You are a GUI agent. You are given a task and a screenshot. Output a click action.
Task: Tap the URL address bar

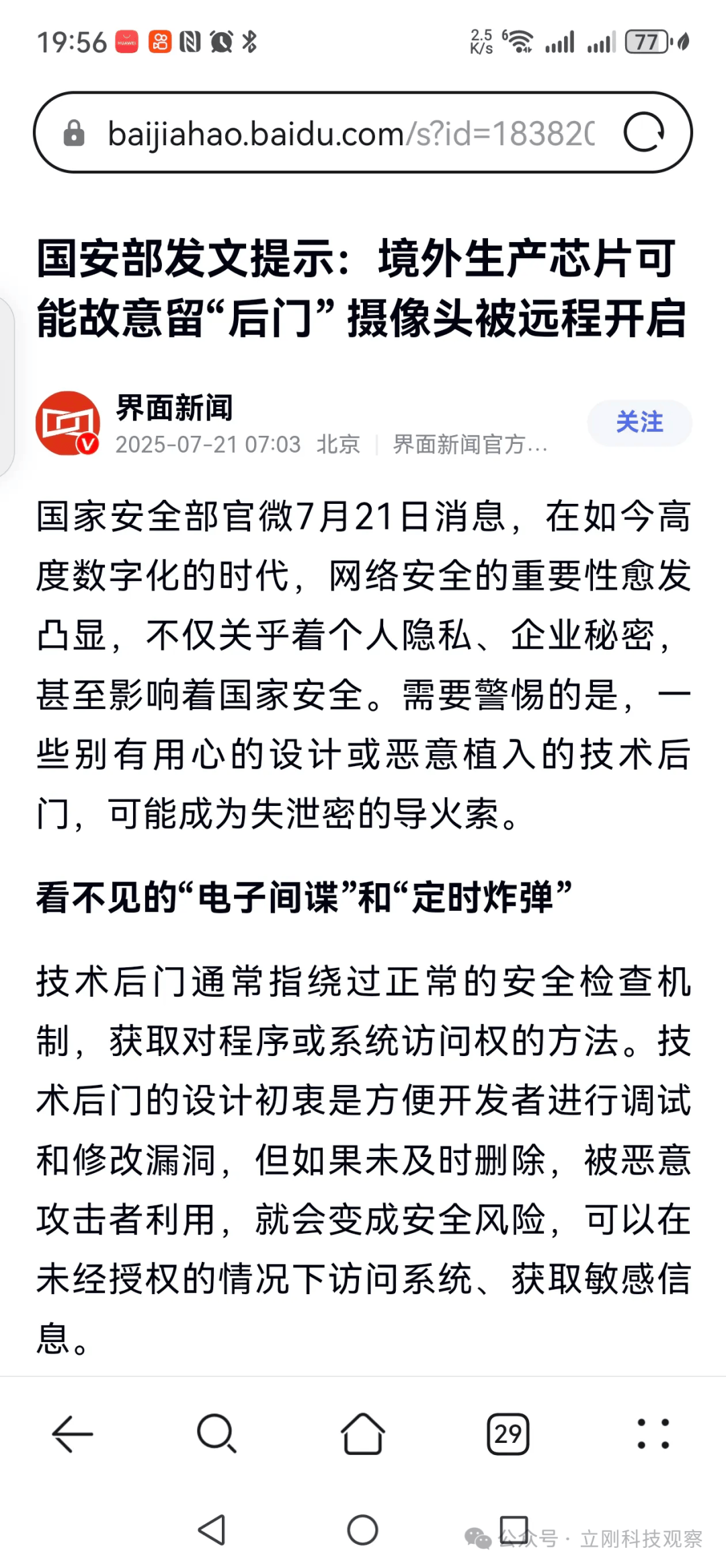coord(350,133)
